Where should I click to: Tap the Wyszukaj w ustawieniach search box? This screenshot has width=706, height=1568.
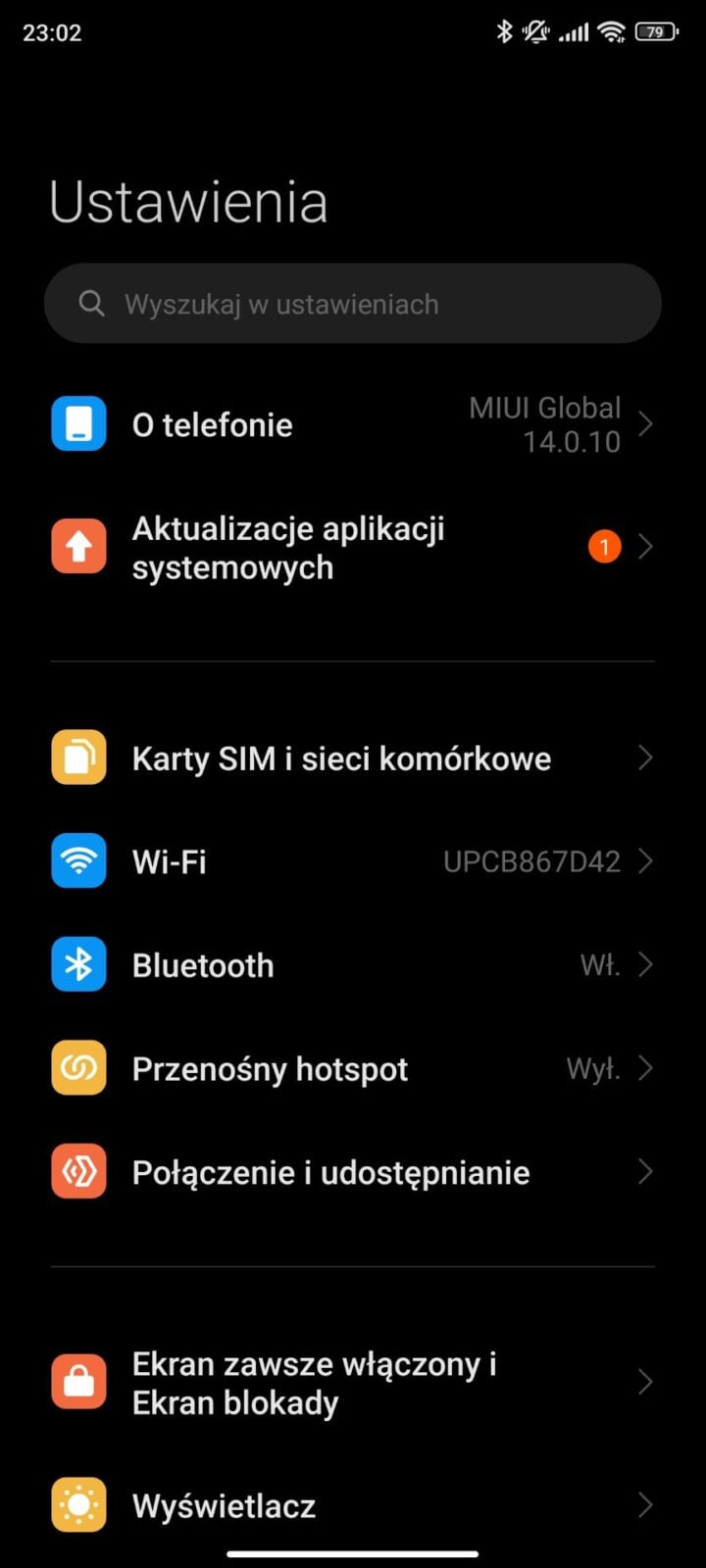[353, 304]
